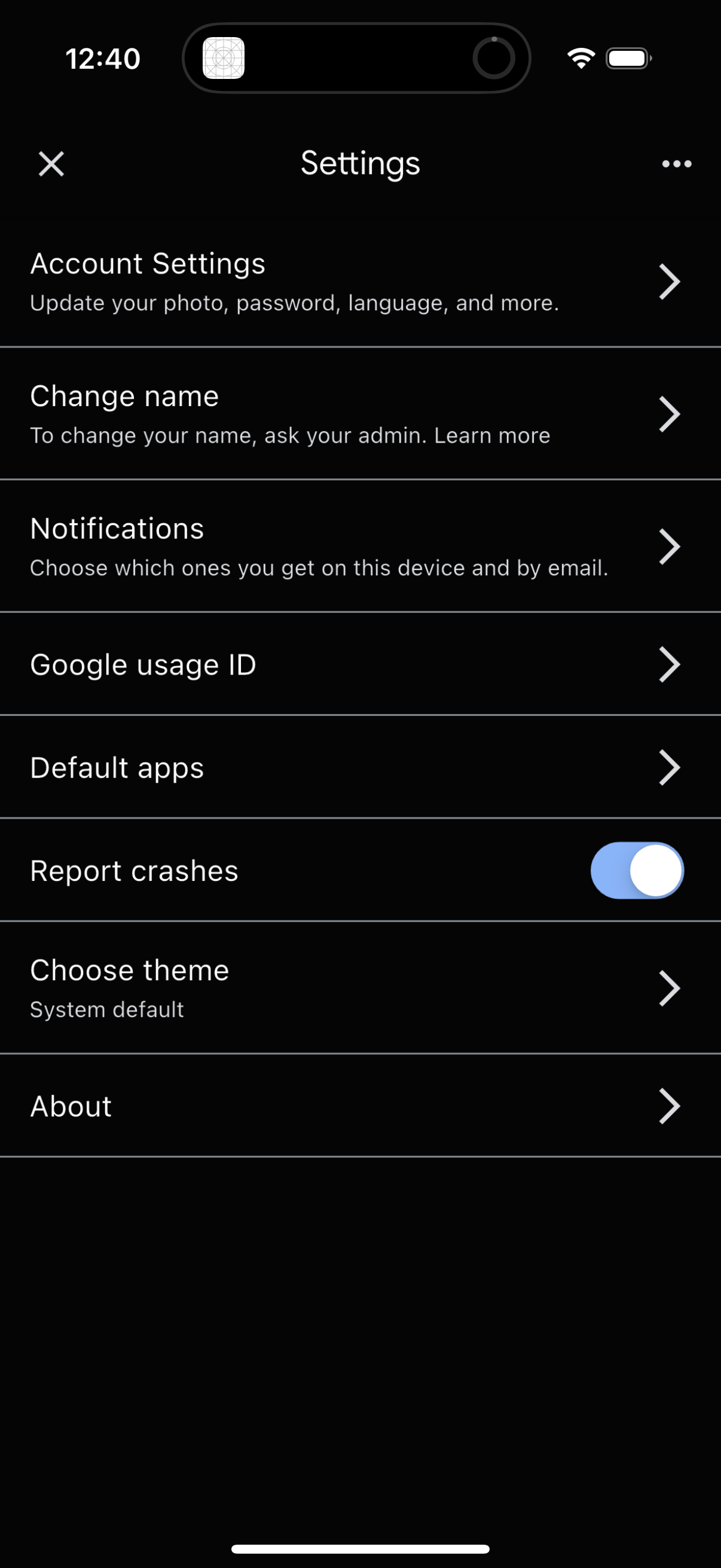Click the close X icon
This screenshot has width=721, height=1568.
coord(50,163)
